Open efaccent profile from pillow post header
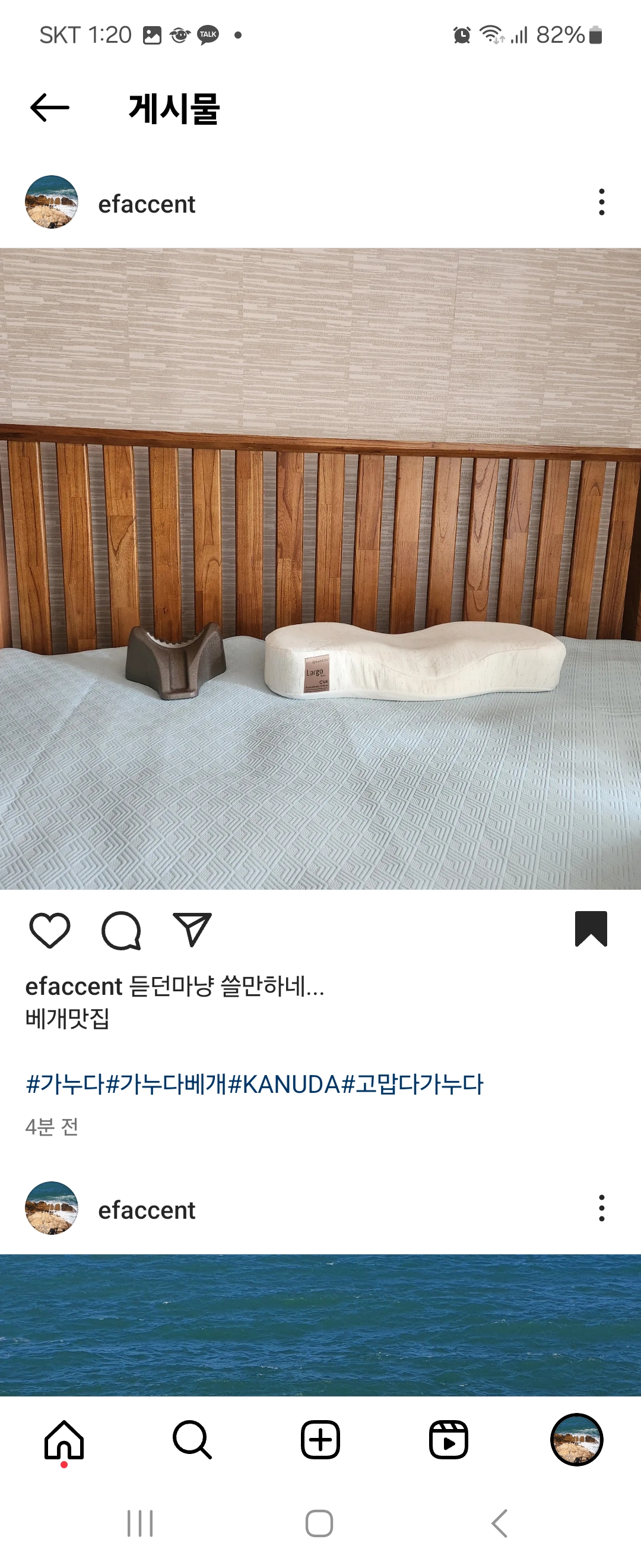 (x=146, y=204)
